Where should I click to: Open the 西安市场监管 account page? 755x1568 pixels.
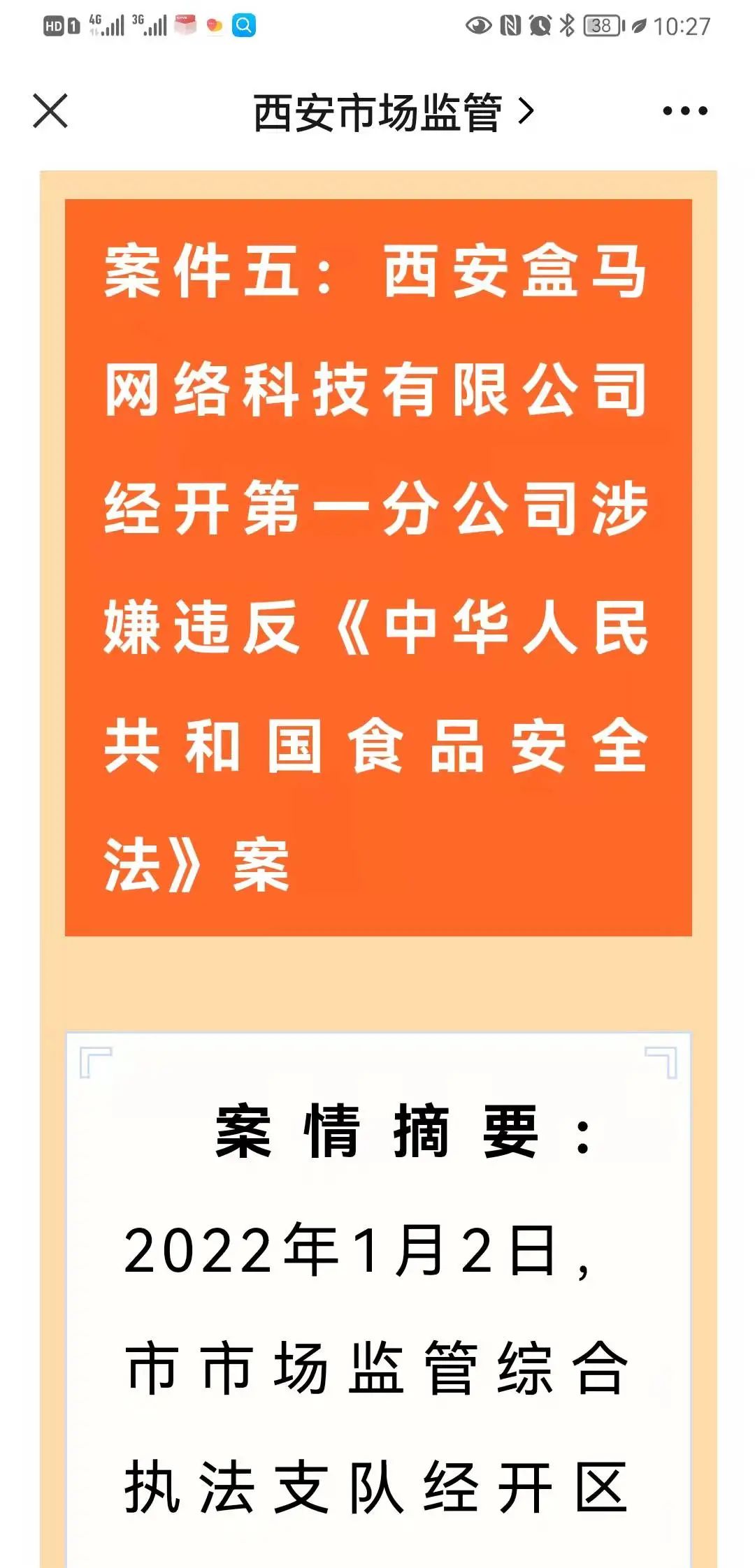pyautogui.click(x=393, y=112)
